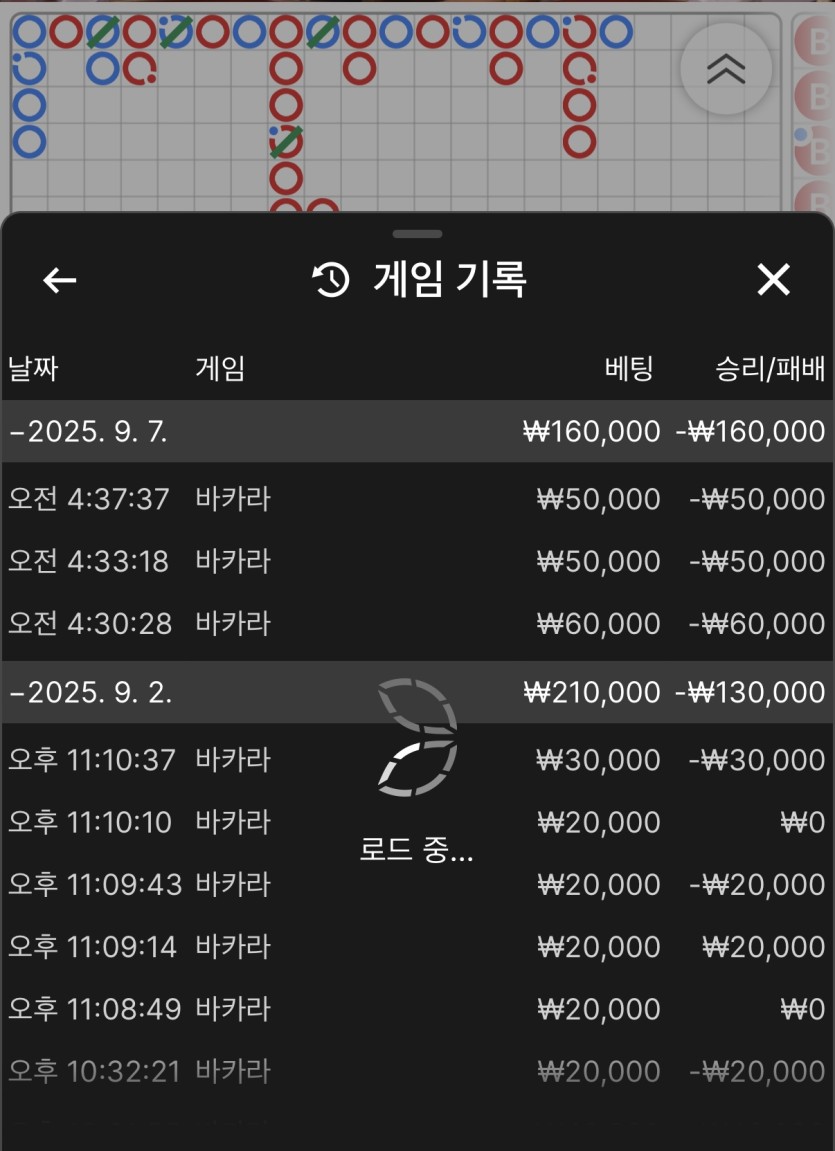This screenshot has width=835, height=1151.
Task: Collapse the 2025. 9. 7. date group
Action: point(88,431)
